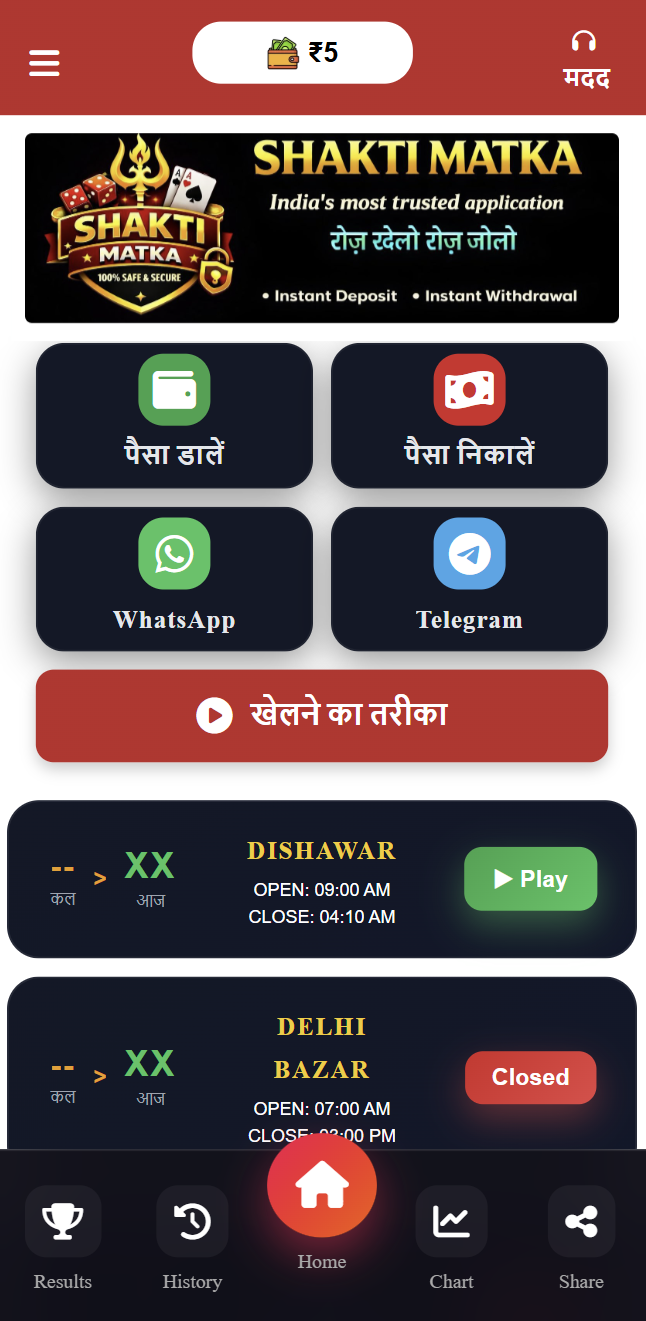Choose पैसा निकालें to withdraw money
Viewport: 646px width, 1321px height.
[469, 416]
